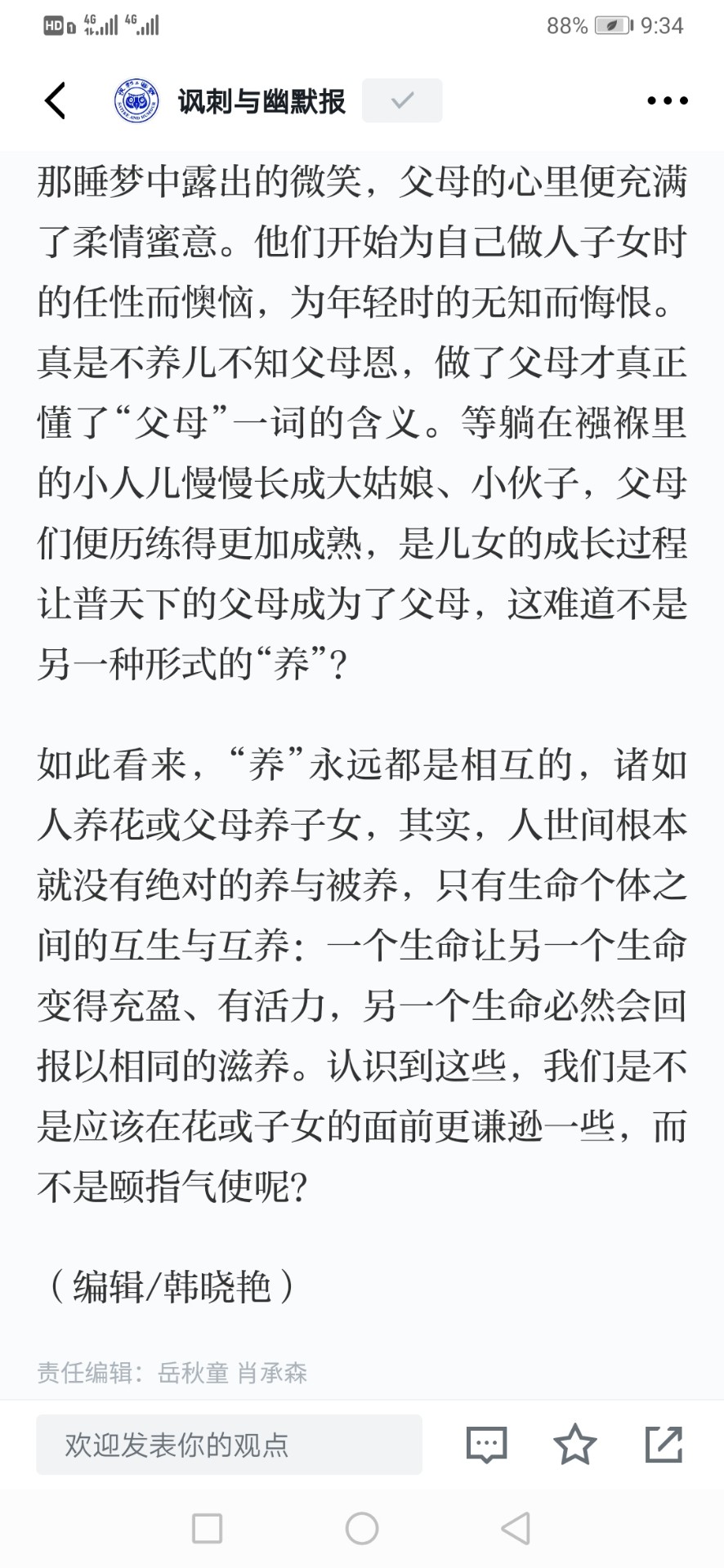The image size is (724, 1568).
Task: Tap the system home button
Action: click(362, 1528)
